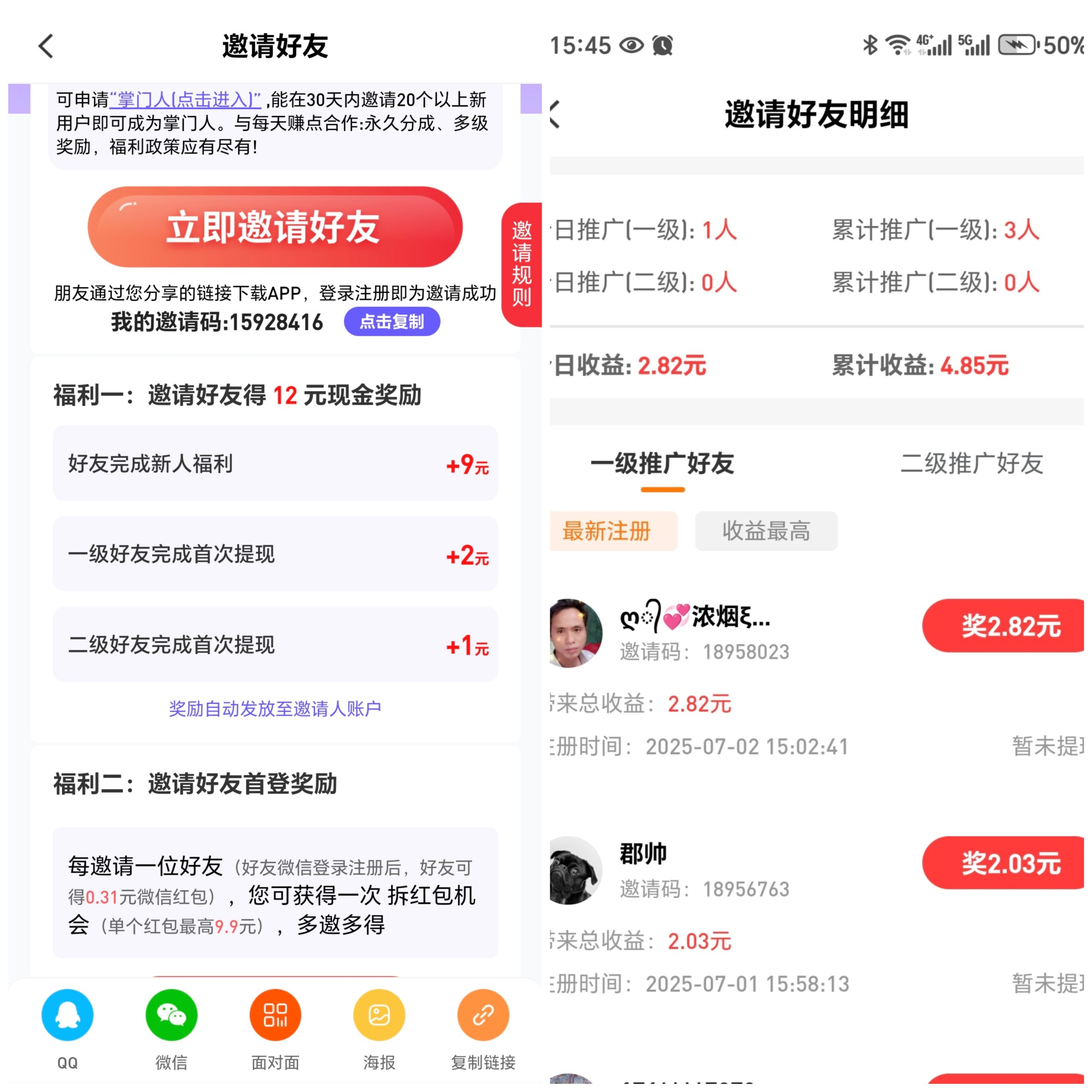The image size is (1092, 1092).
Task: Choose the 面对面 invite option
Action: (x=275, y=1016)
